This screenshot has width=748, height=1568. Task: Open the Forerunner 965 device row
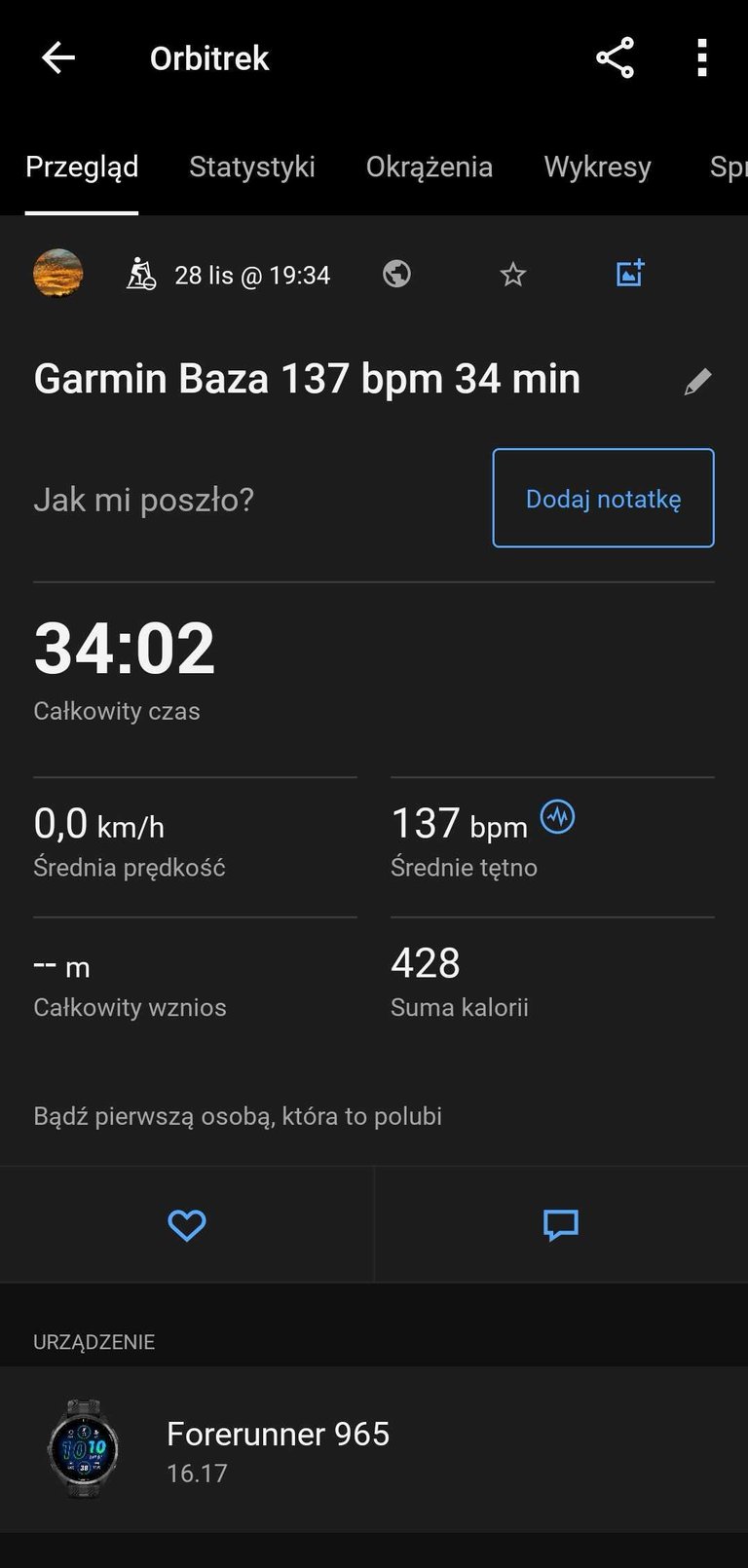[374, 1449]
